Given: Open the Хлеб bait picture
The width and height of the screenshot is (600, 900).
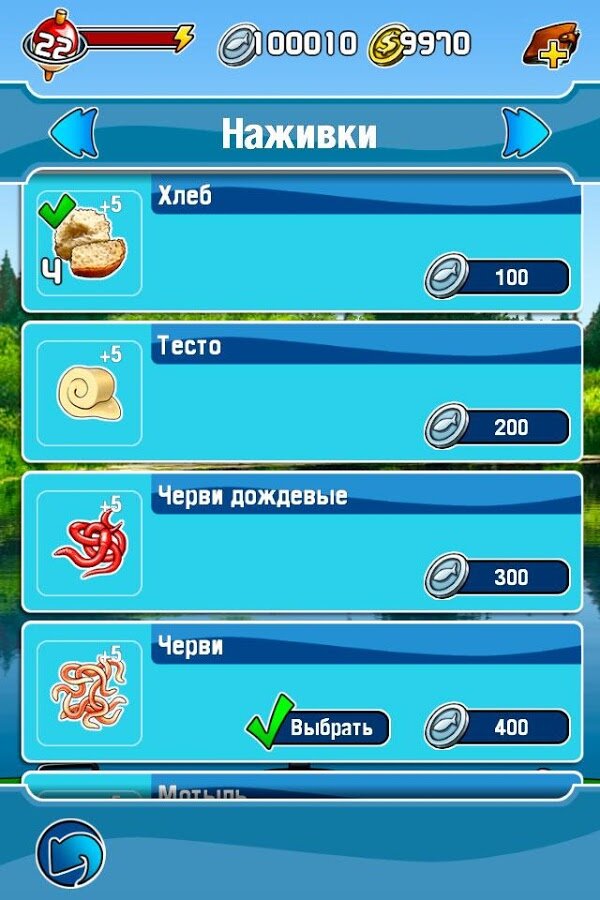Looking at the screenshot, I should 89,244.
